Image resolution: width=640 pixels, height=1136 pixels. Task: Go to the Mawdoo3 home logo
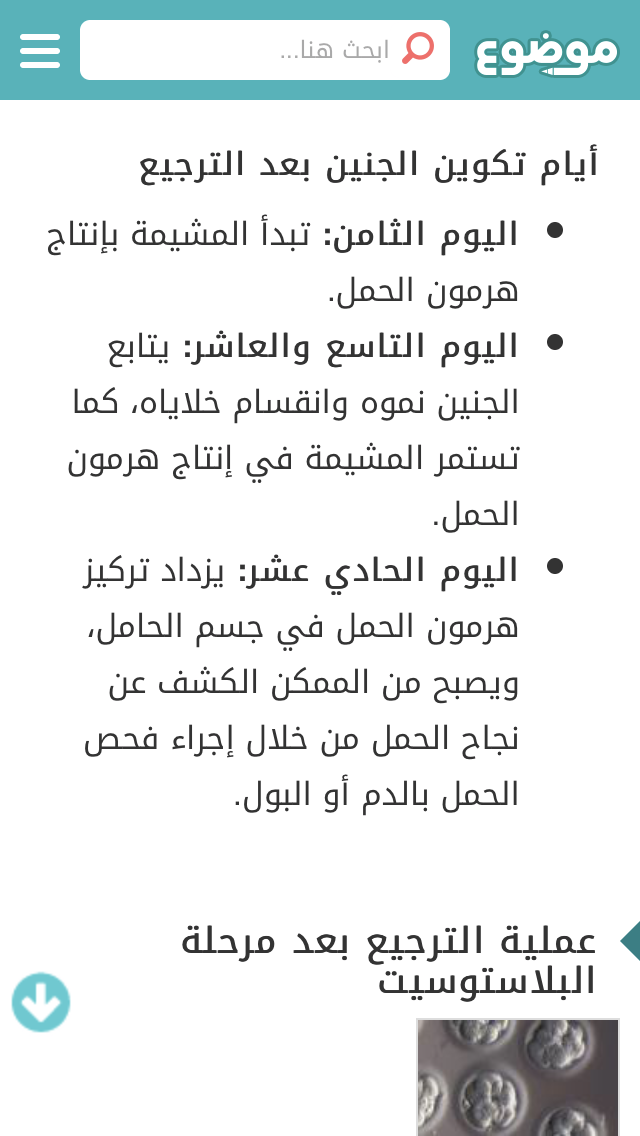[547, 51]
